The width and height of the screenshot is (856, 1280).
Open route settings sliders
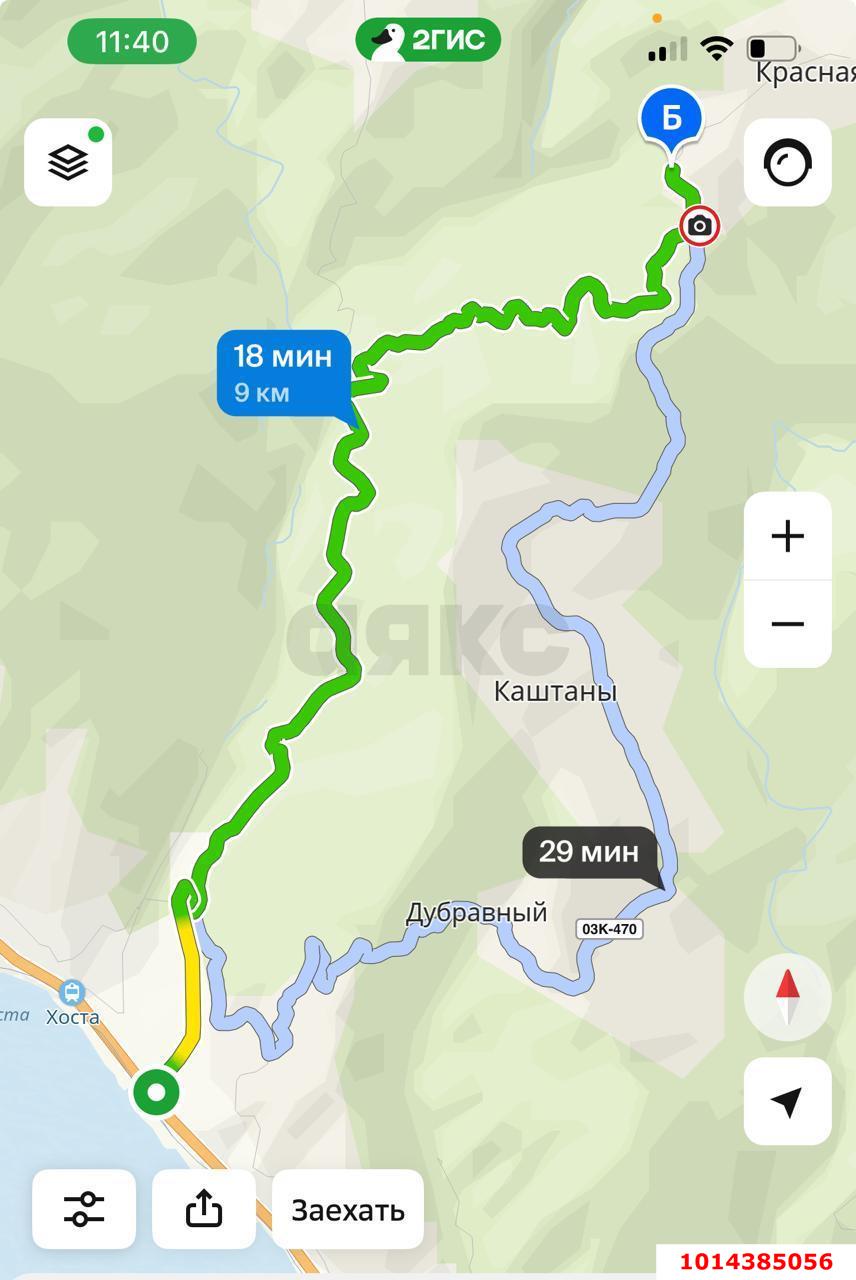(84, 1209)
